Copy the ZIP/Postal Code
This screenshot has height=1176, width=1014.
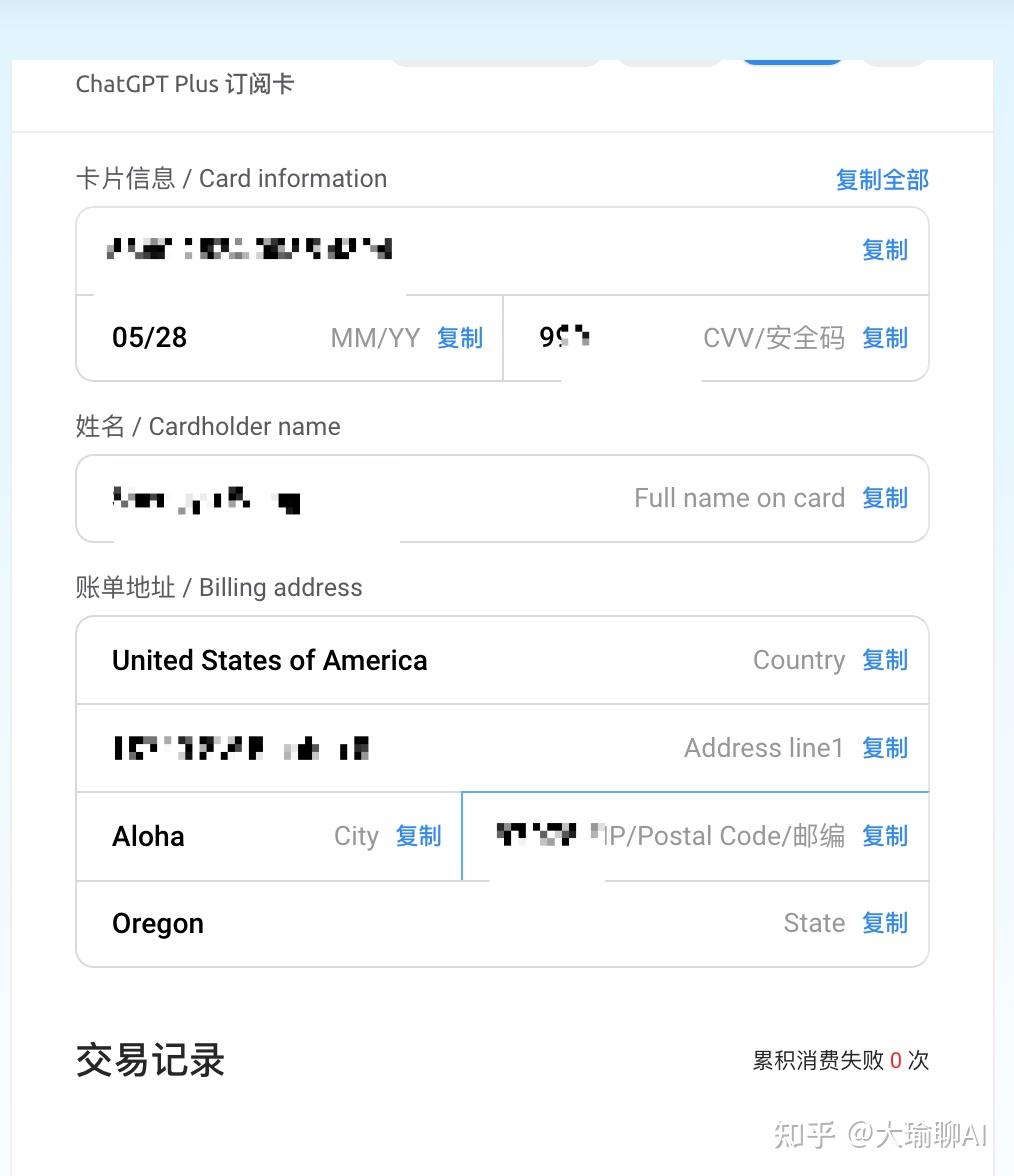pos(884,836)
